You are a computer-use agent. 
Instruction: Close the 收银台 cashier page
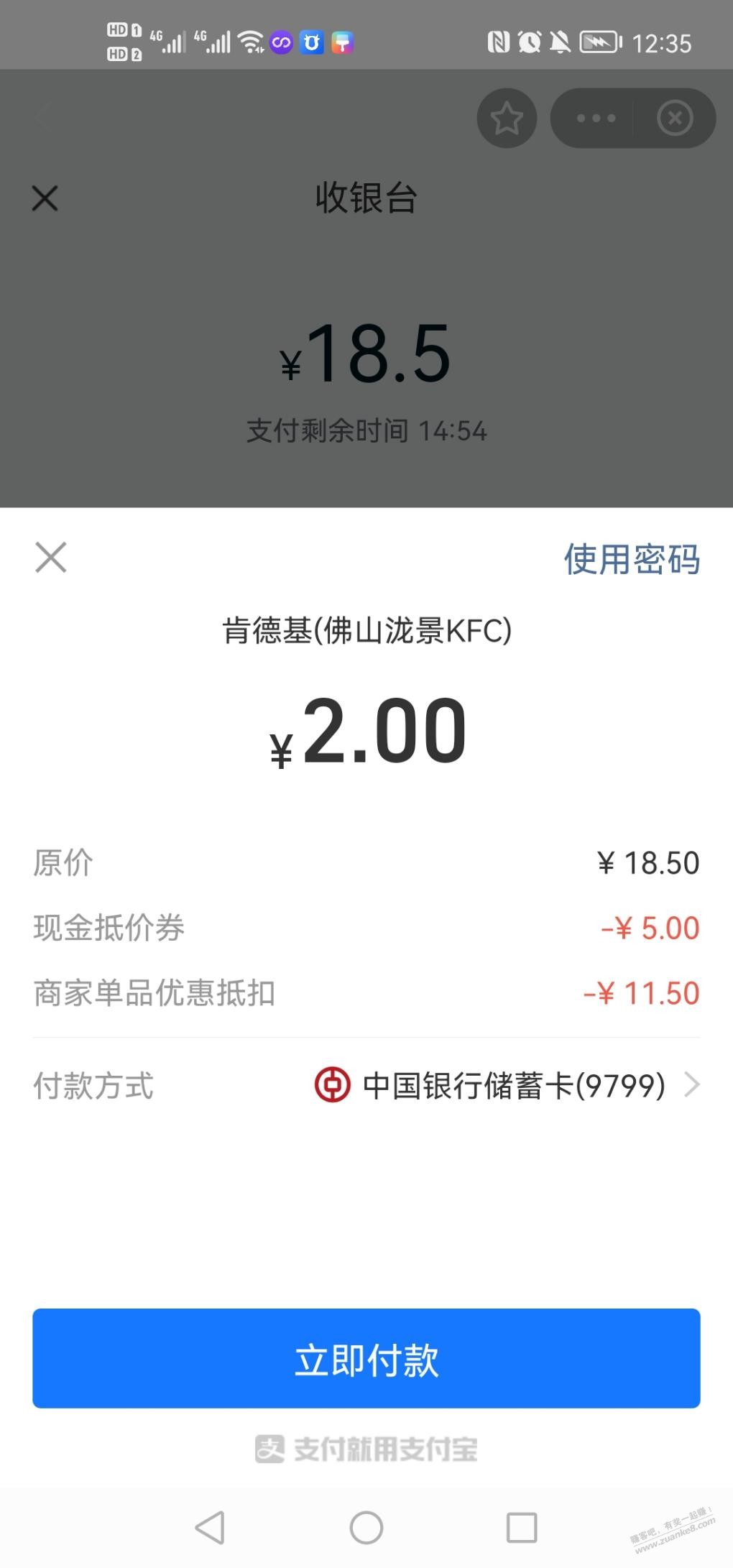45,198
